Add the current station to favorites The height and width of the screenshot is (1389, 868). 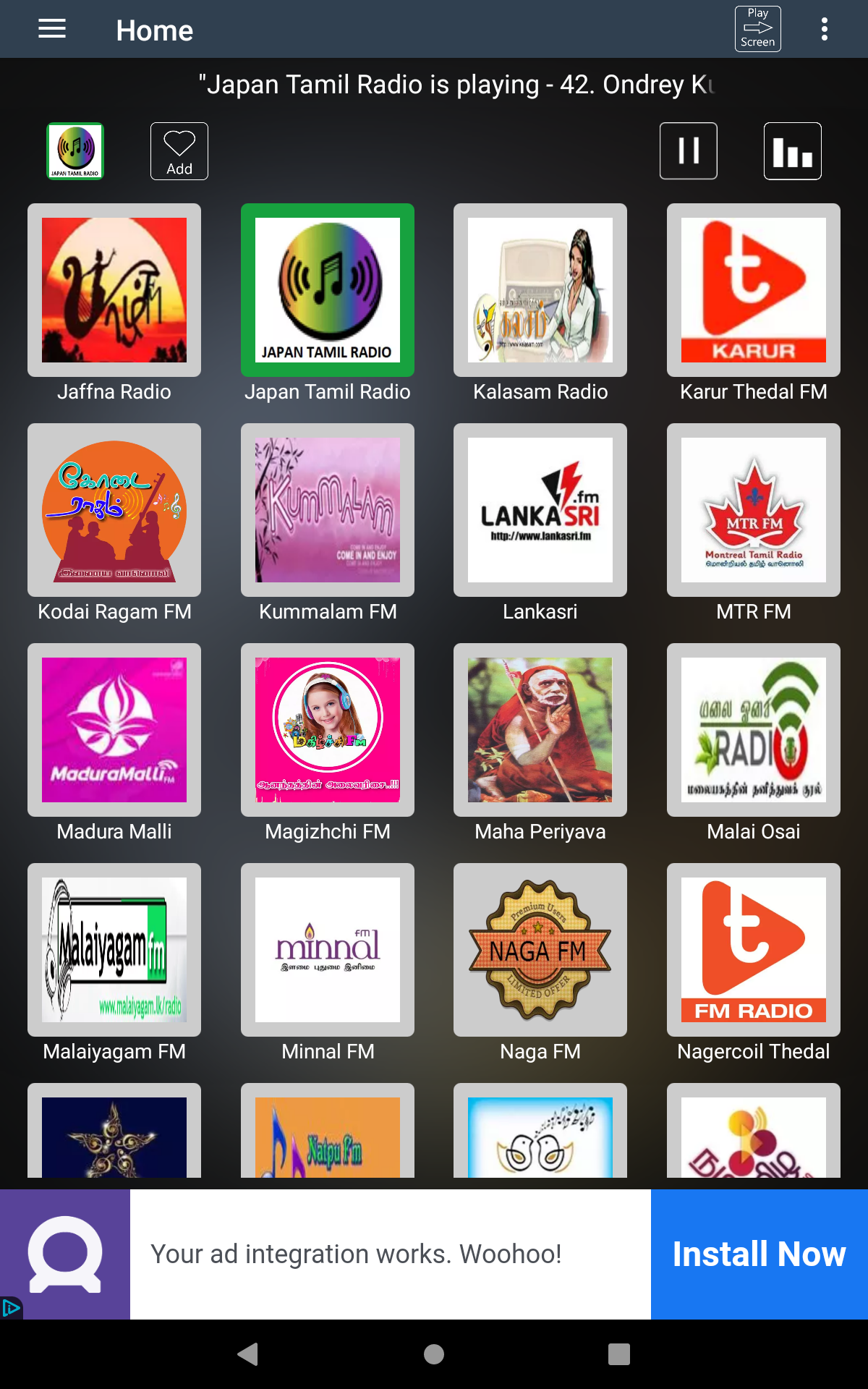(x=179, y=151)
